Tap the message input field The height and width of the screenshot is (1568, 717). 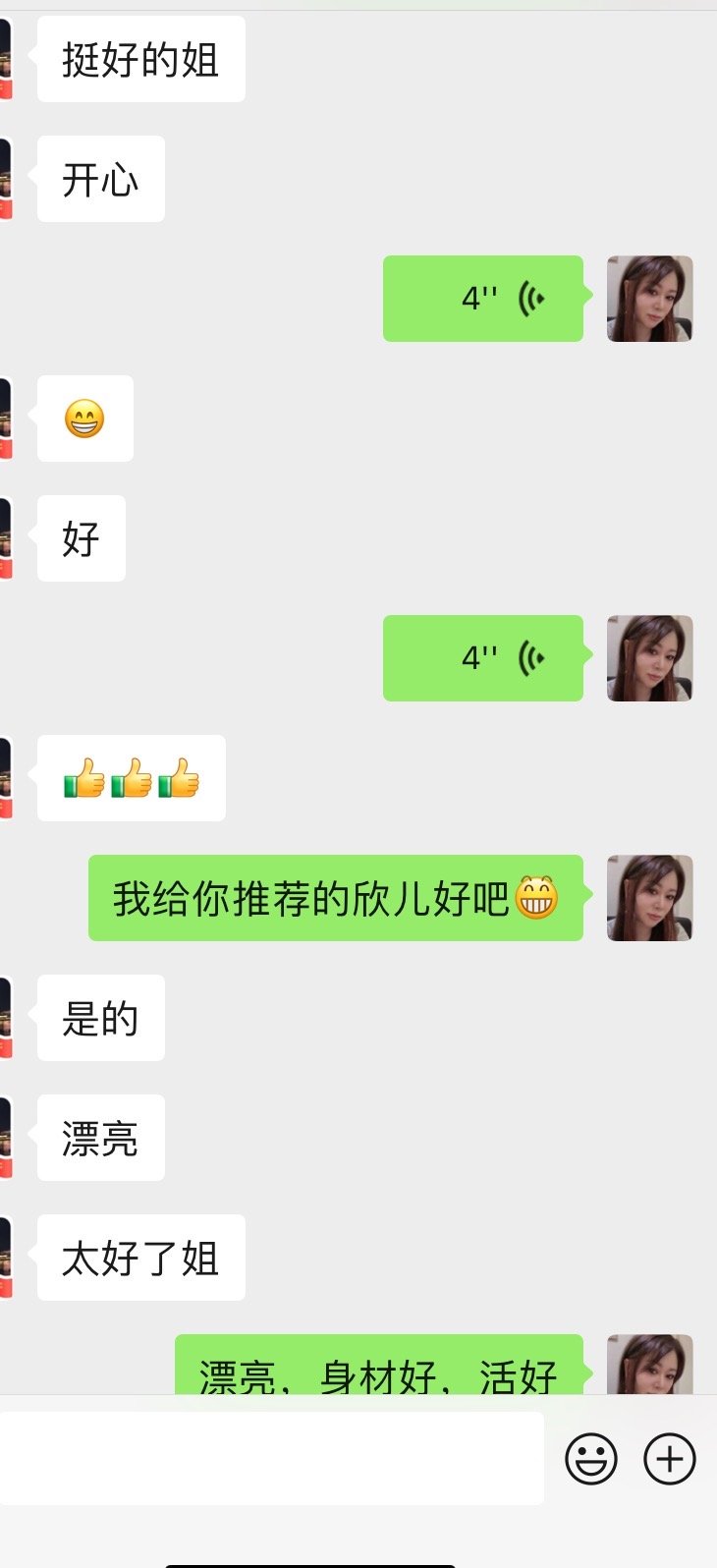271,1458
